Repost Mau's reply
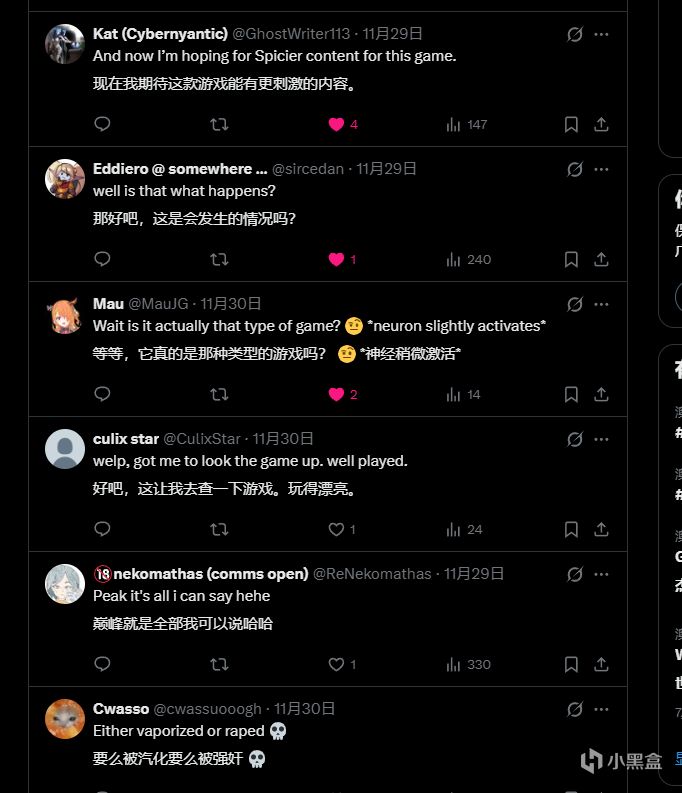 [x=219, y=394]
